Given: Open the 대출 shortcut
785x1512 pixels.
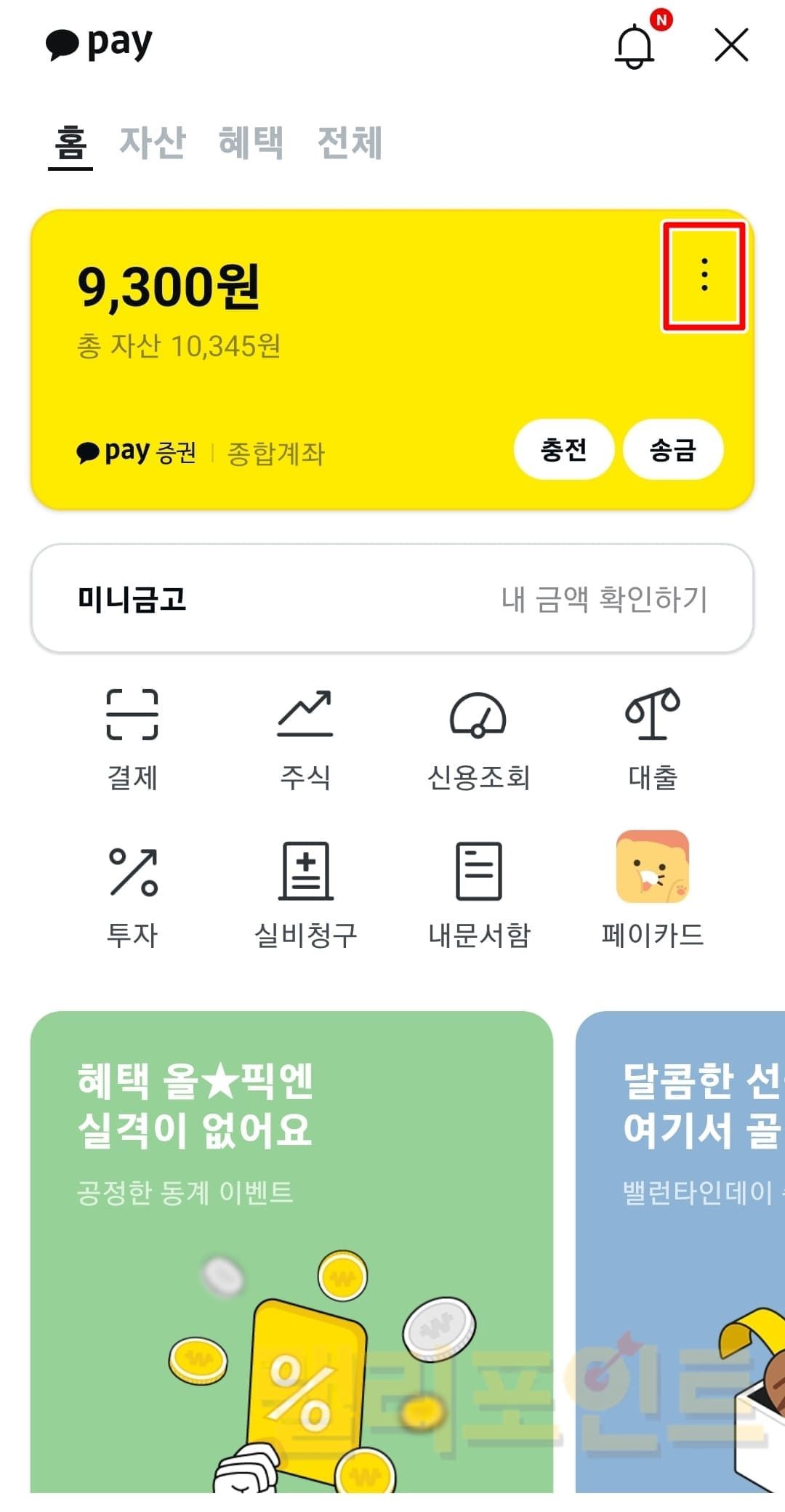Looking at the screenshot, I should coord(652,738).
